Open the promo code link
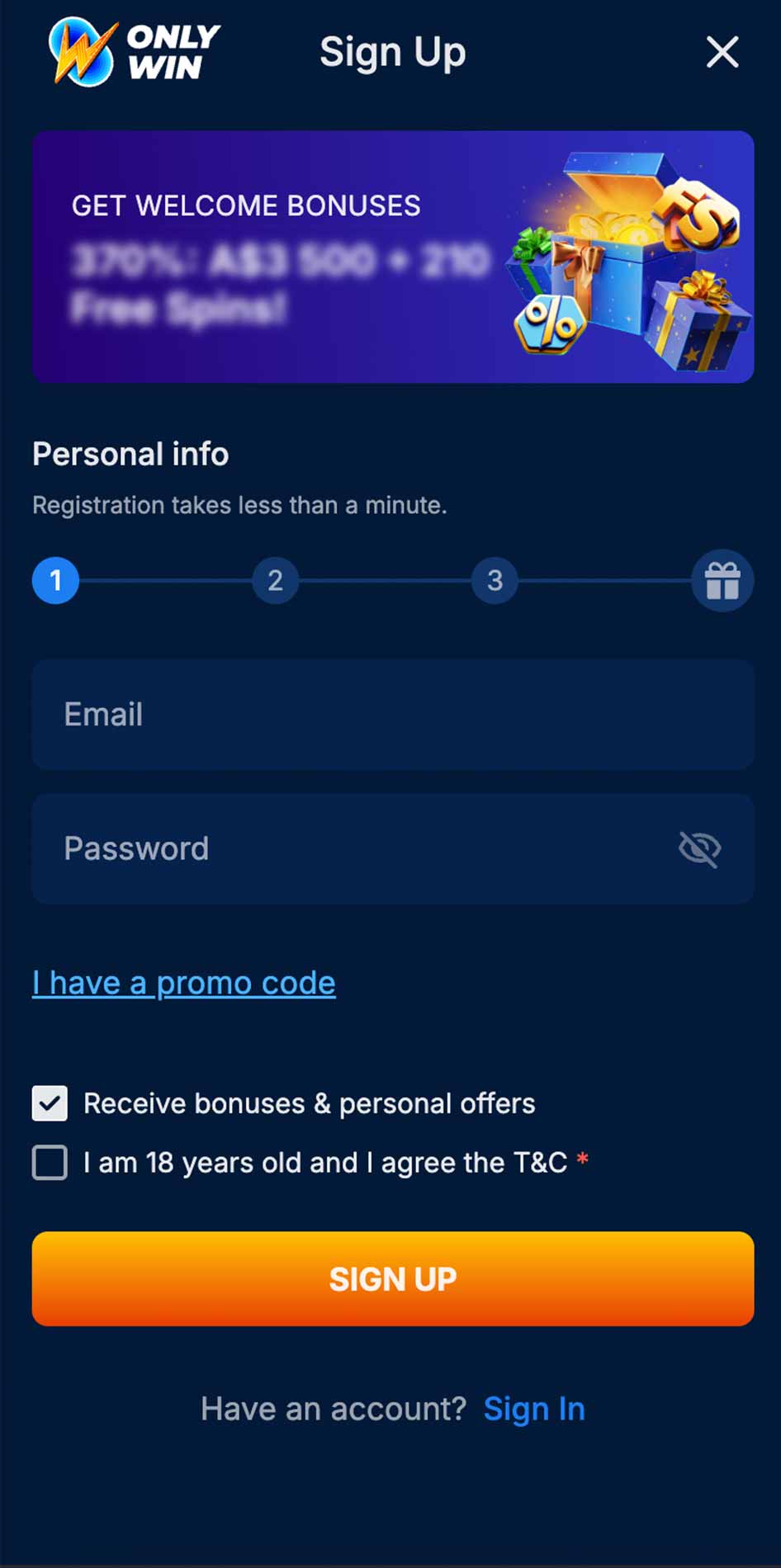 (184, 983)
